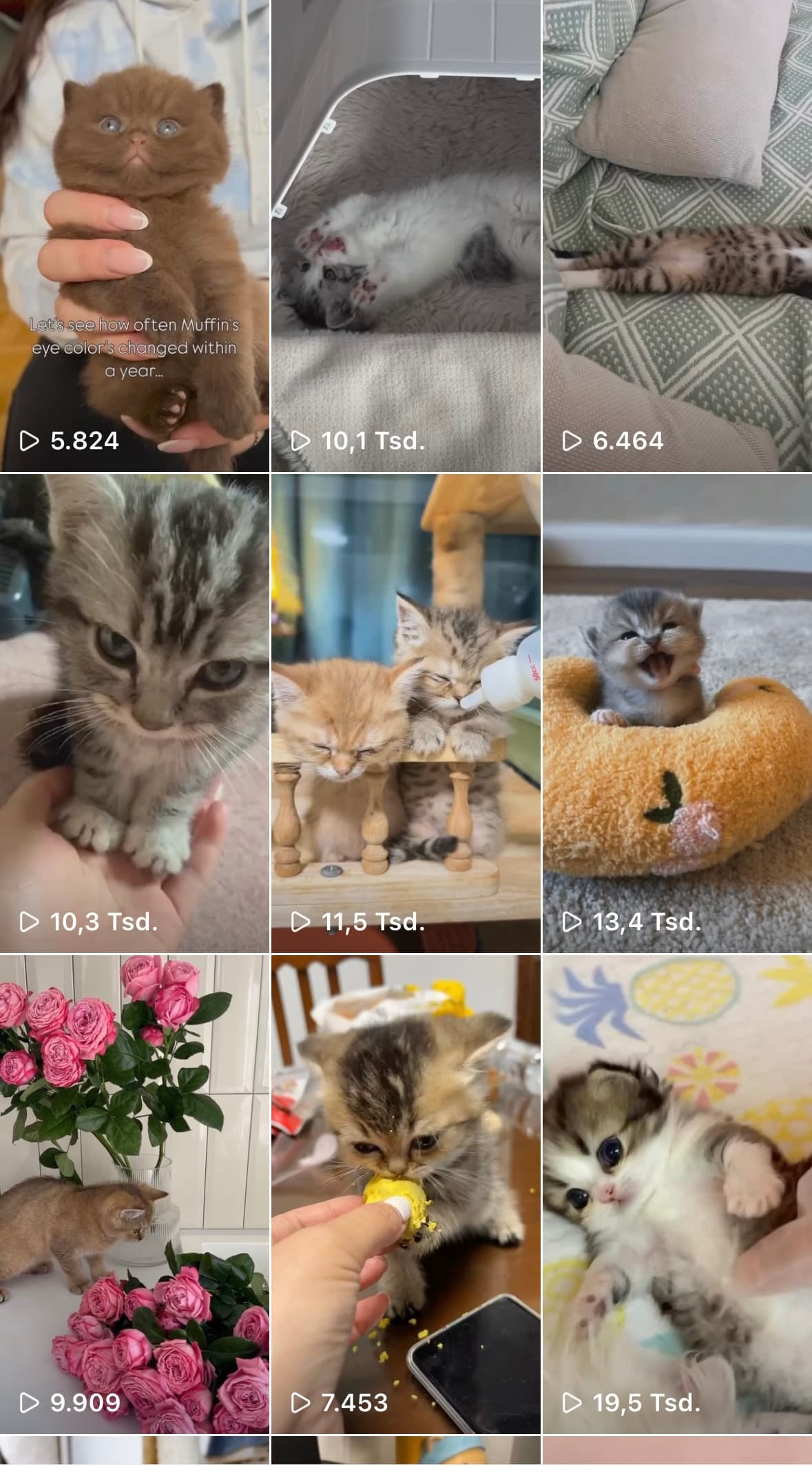Viewport: 812px width, 1474px height.
Task: Open the pink roses kitten video, 9.909
Action: coord(134,1194)
